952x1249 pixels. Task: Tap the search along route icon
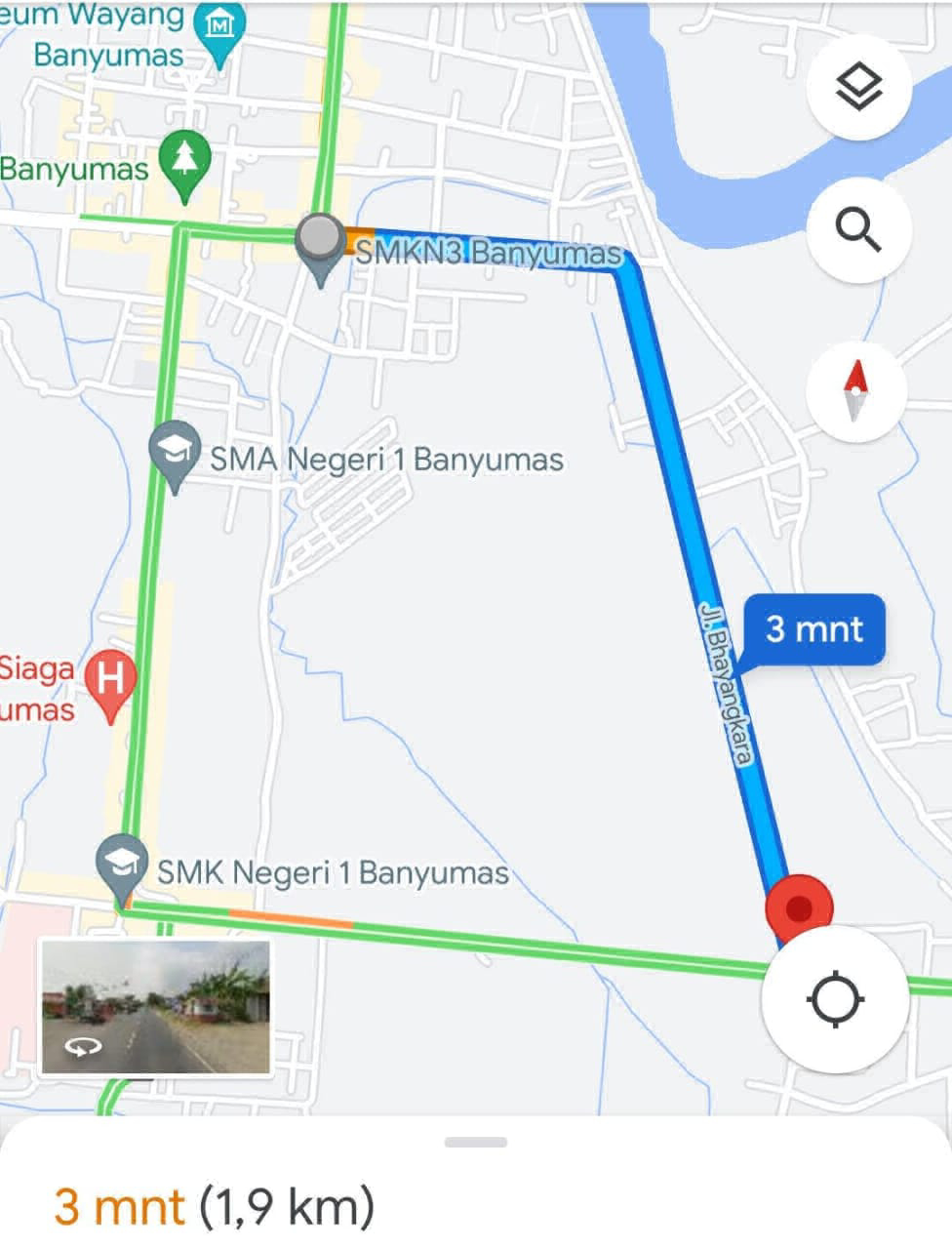pyautogui.click(x=859, y=230)
